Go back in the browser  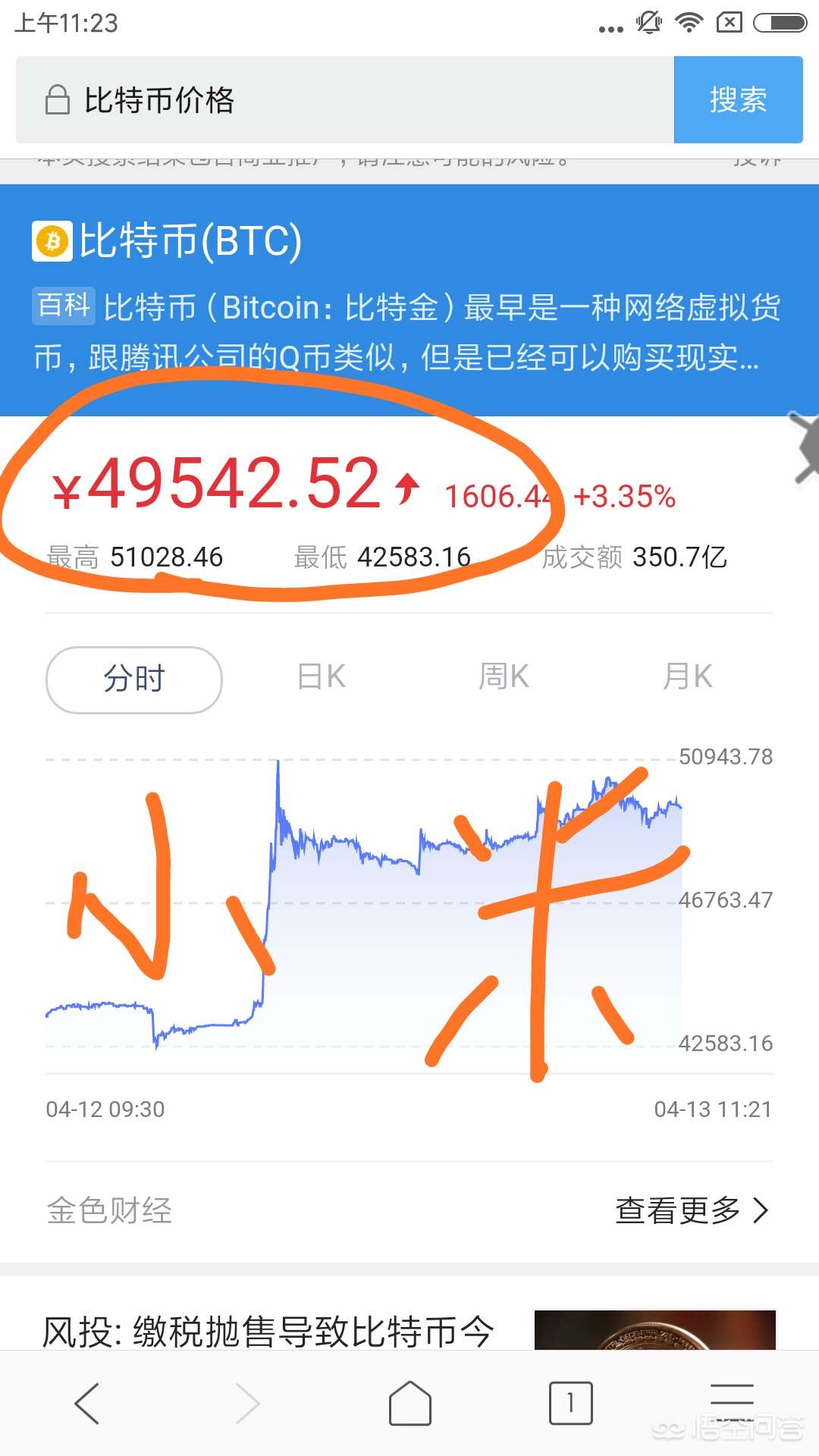(x=87, y=1403)
